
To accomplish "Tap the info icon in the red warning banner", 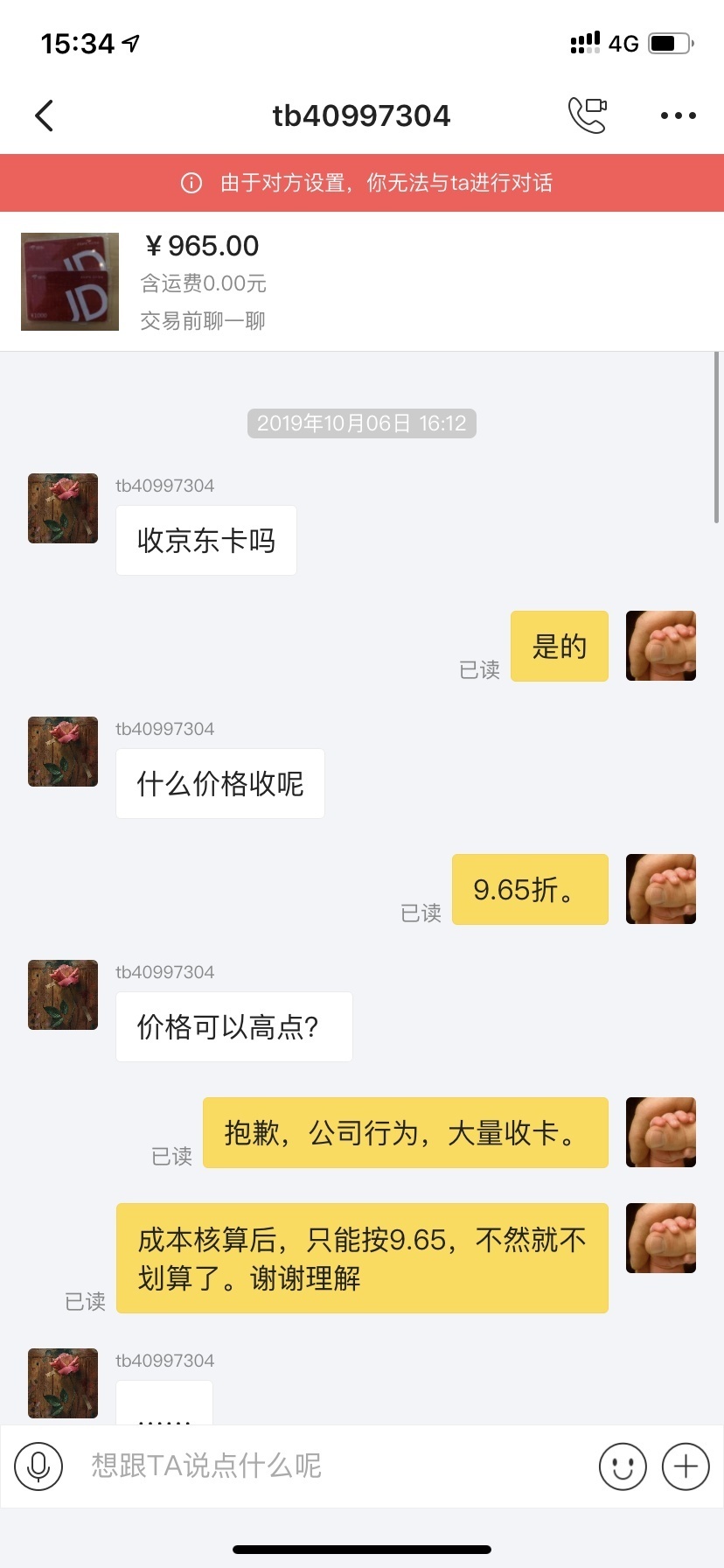I will coord(191,182).
